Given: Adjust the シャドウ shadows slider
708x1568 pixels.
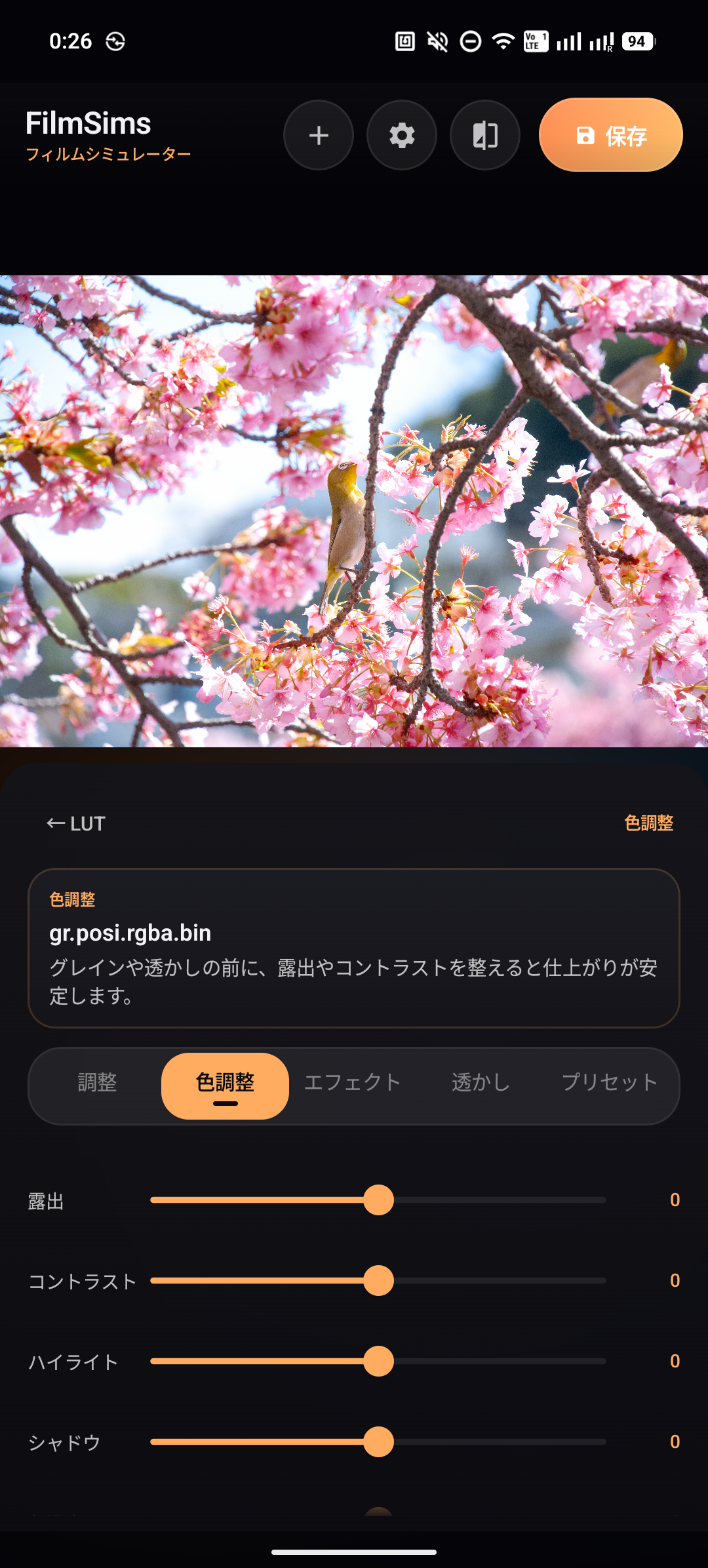Looking at the screenshot, I should 379,1442.
